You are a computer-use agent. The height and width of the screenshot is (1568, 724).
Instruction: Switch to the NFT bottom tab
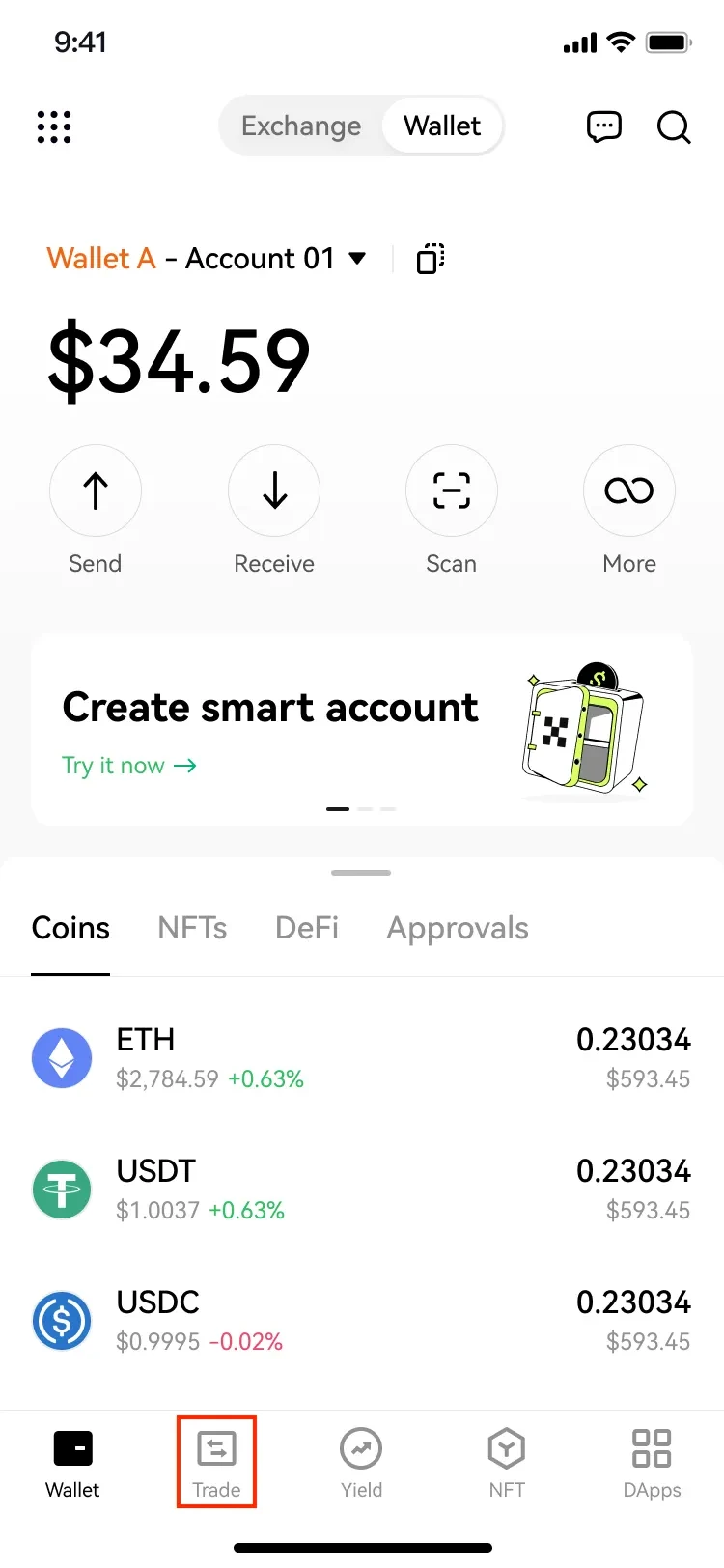point(506,1461)
